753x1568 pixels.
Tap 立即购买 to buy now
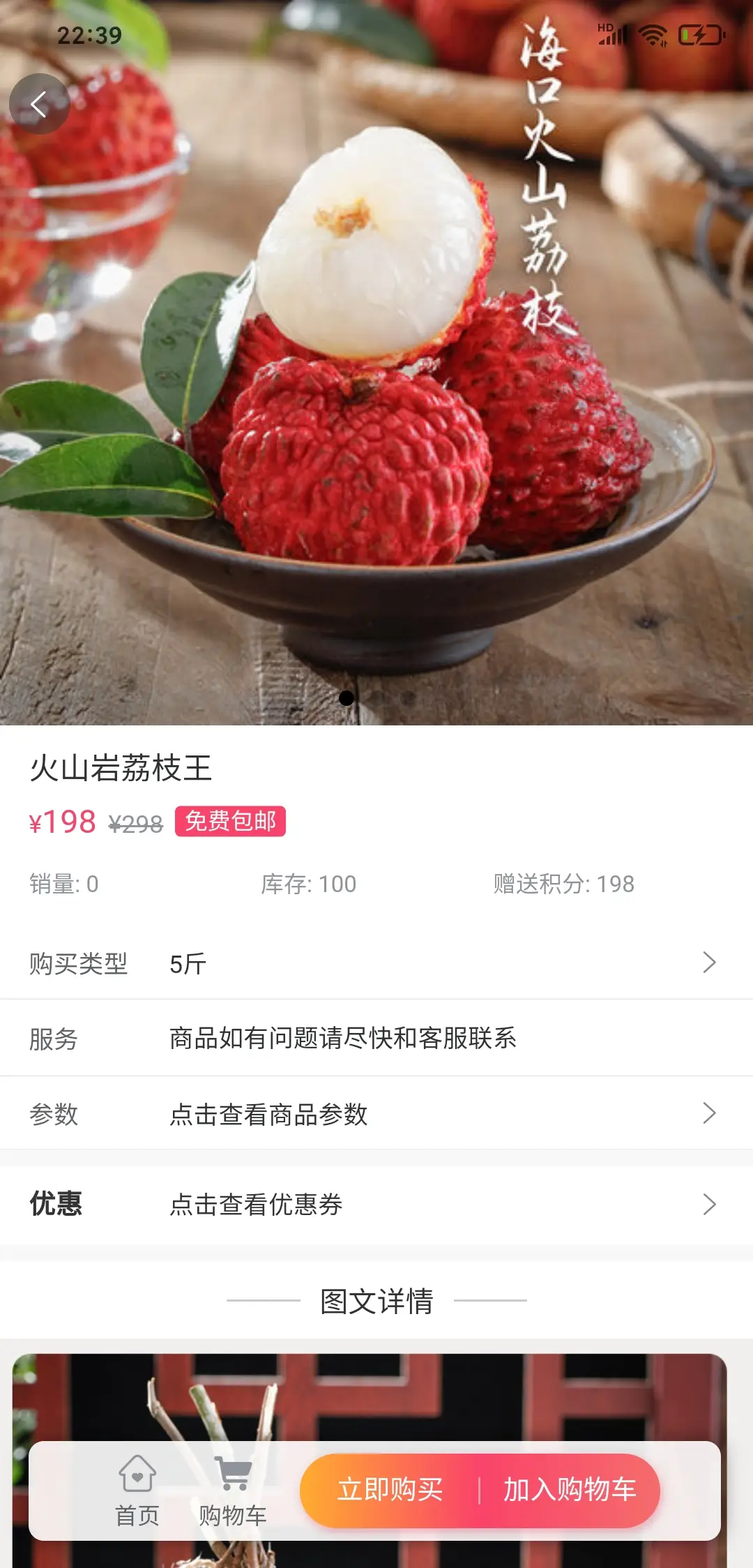(390, 1490)
